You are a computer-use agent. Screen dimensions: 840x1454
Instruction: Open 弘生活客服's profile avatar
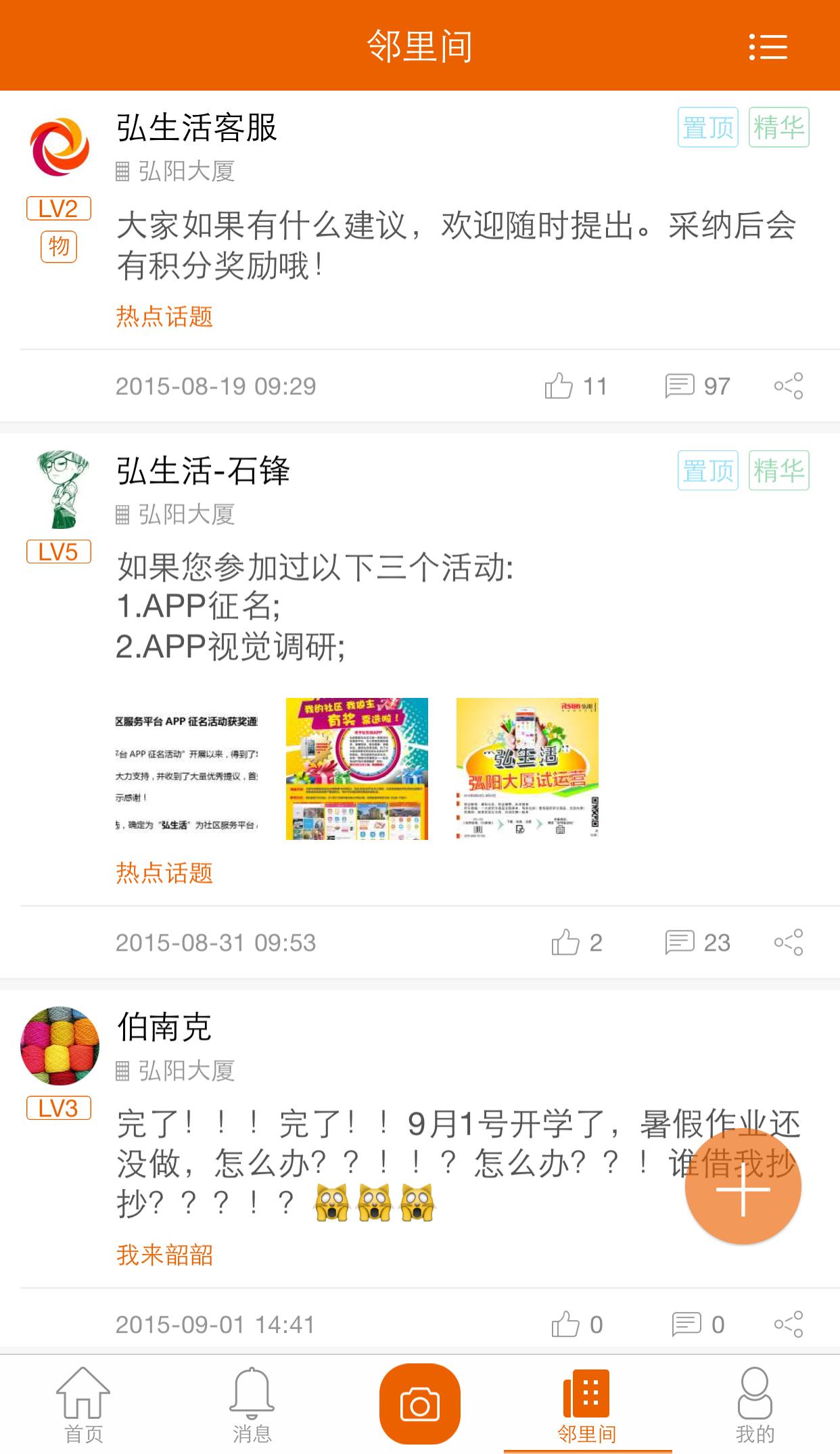tap(60, 147)
